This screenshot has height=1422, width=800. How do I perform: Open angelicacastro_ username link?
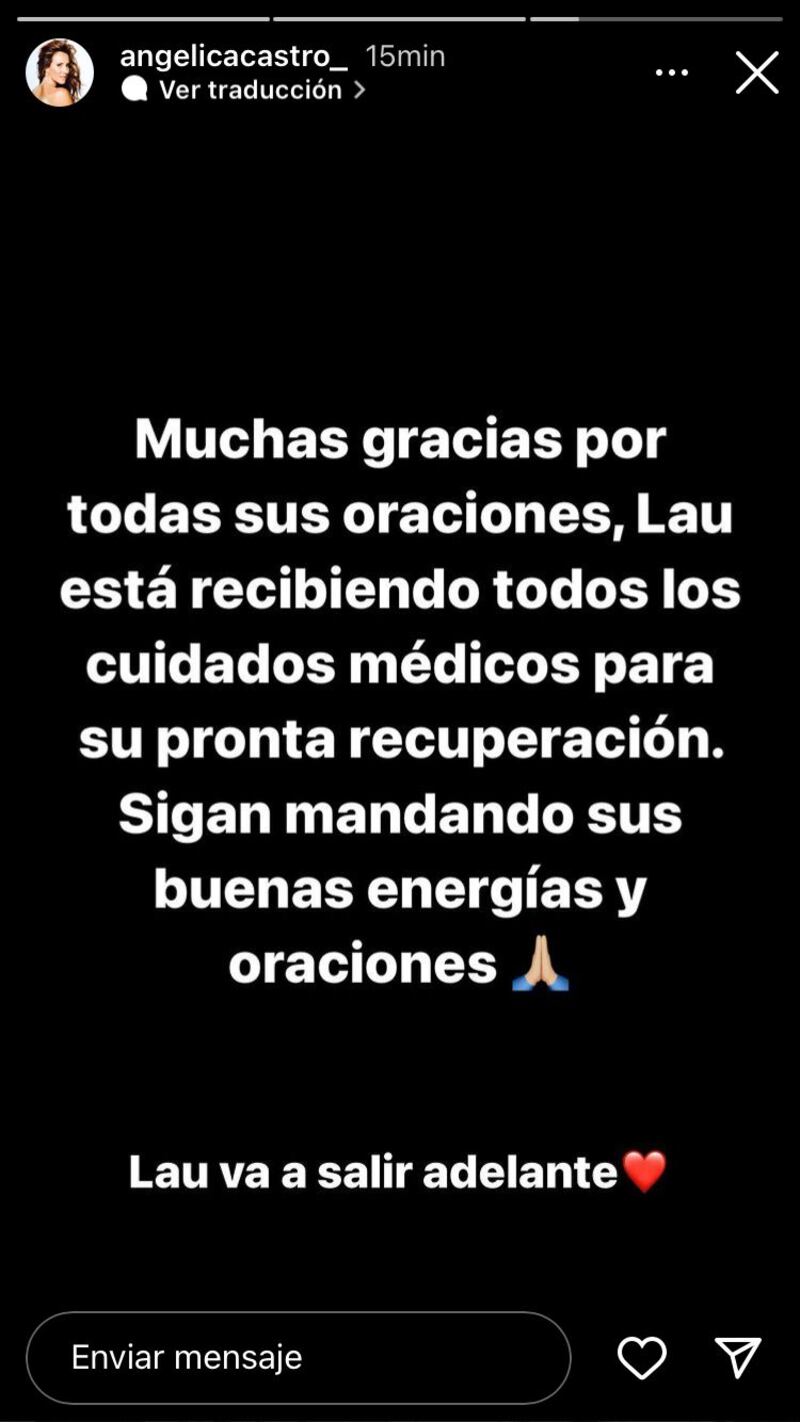tap(233, 56)
